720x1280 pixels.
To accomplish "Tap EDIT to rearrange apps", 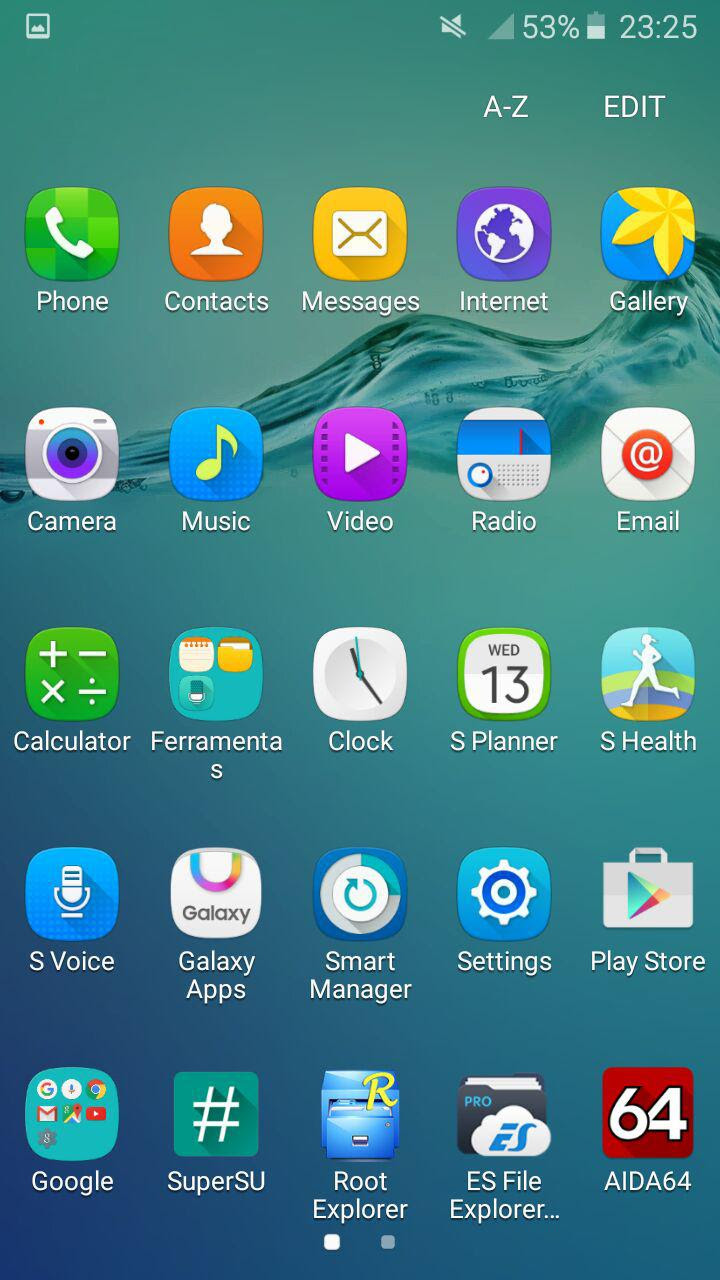I will pyautogui.click(x=634, y=107).
